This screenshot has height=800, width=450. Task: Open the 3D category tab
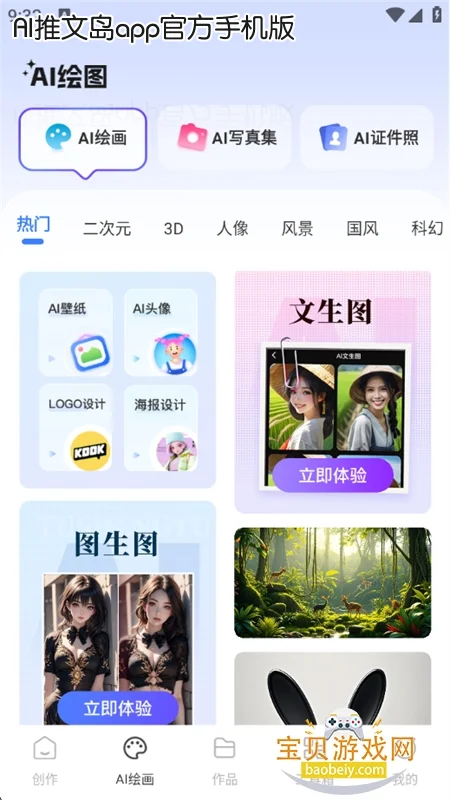point(173,229)
